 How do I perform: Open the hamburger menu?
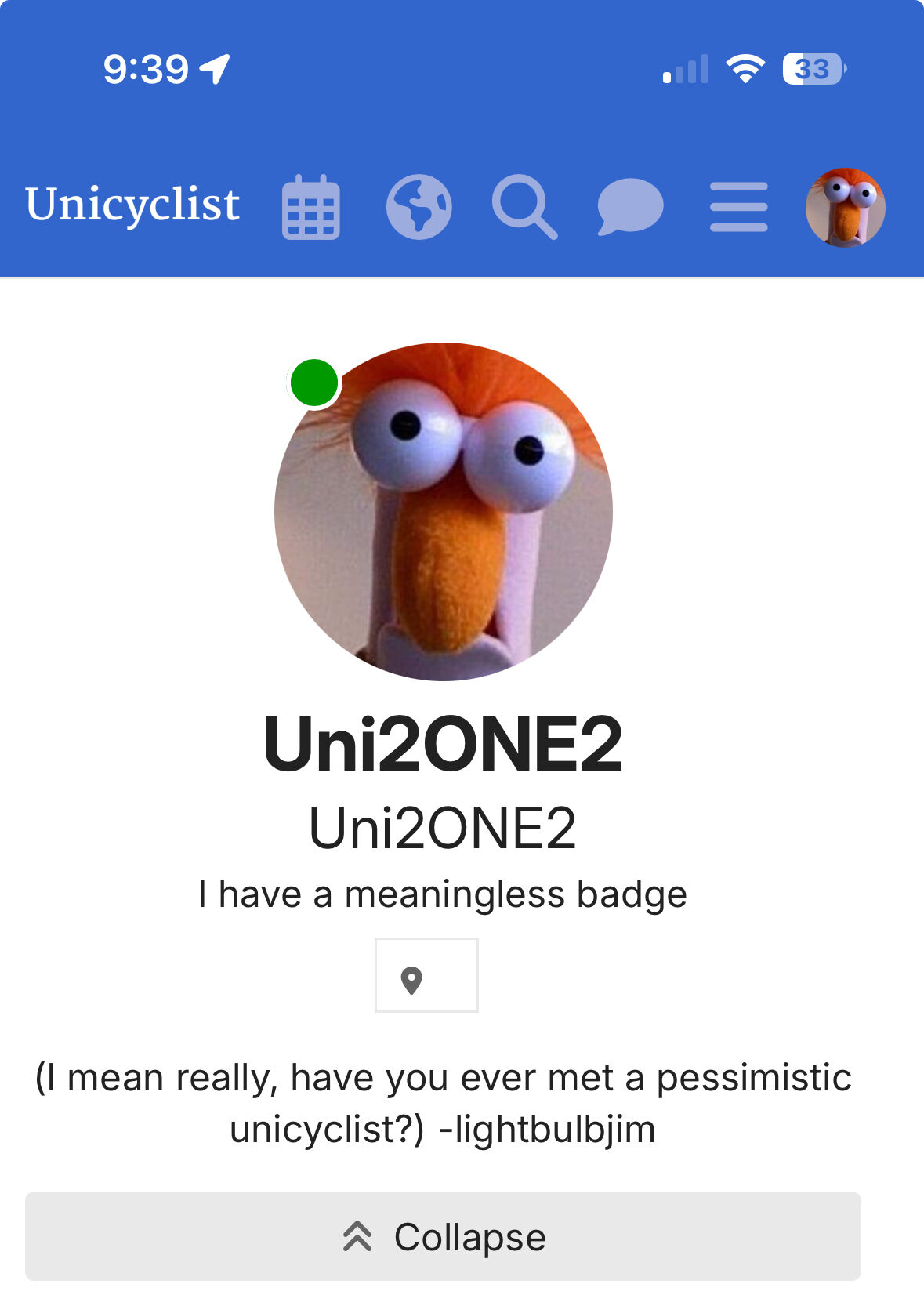(738, 207)
